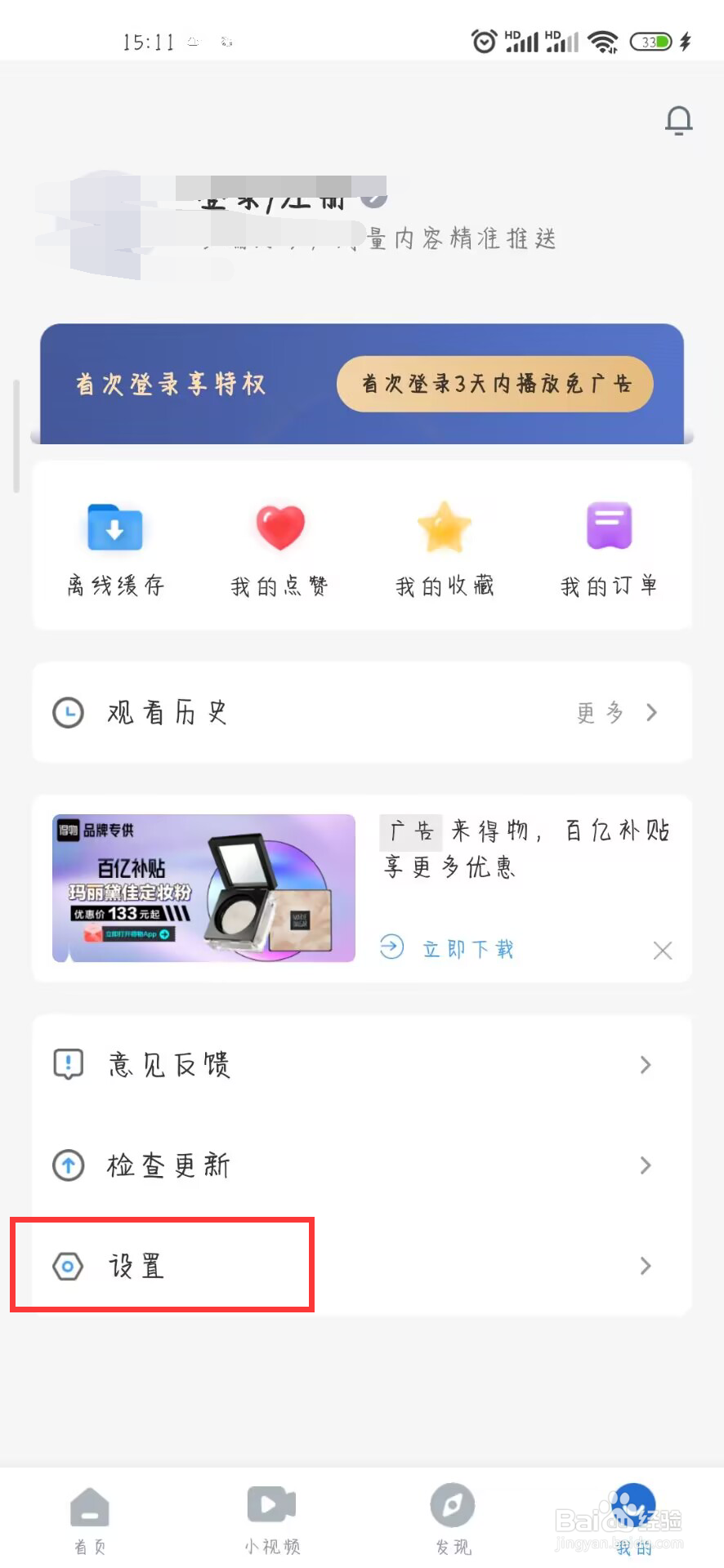724x1568 pixels.
Task: Switch to the 首页 tab
Action: pyautogui.click(x=90, y=1521)
